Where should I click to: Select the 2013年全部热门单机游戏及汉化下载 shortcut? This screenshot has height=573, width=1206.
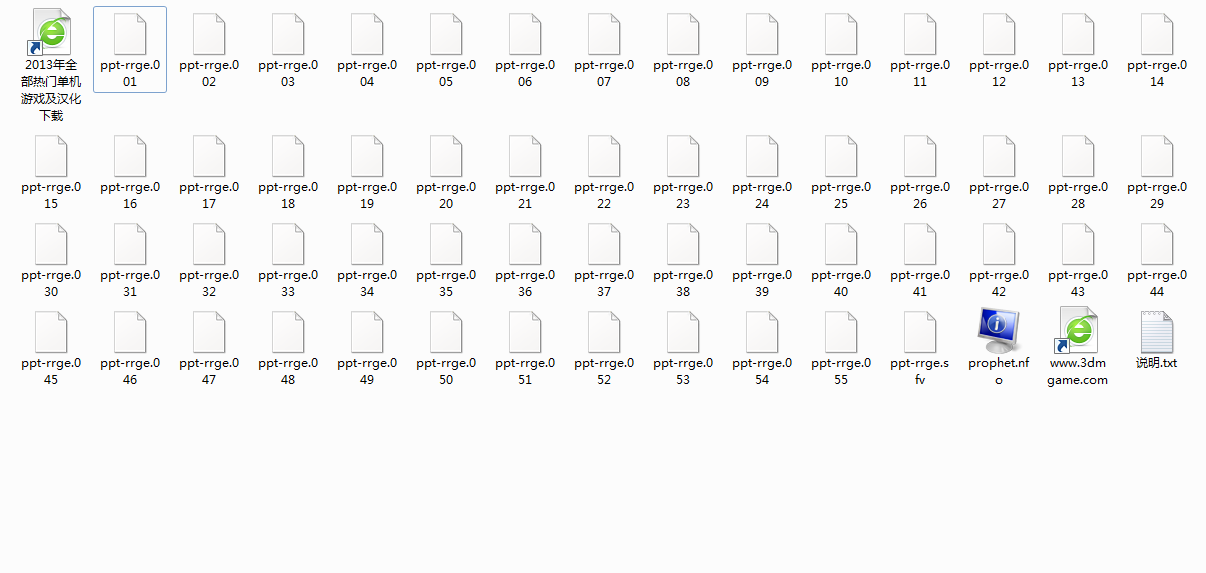51,34
